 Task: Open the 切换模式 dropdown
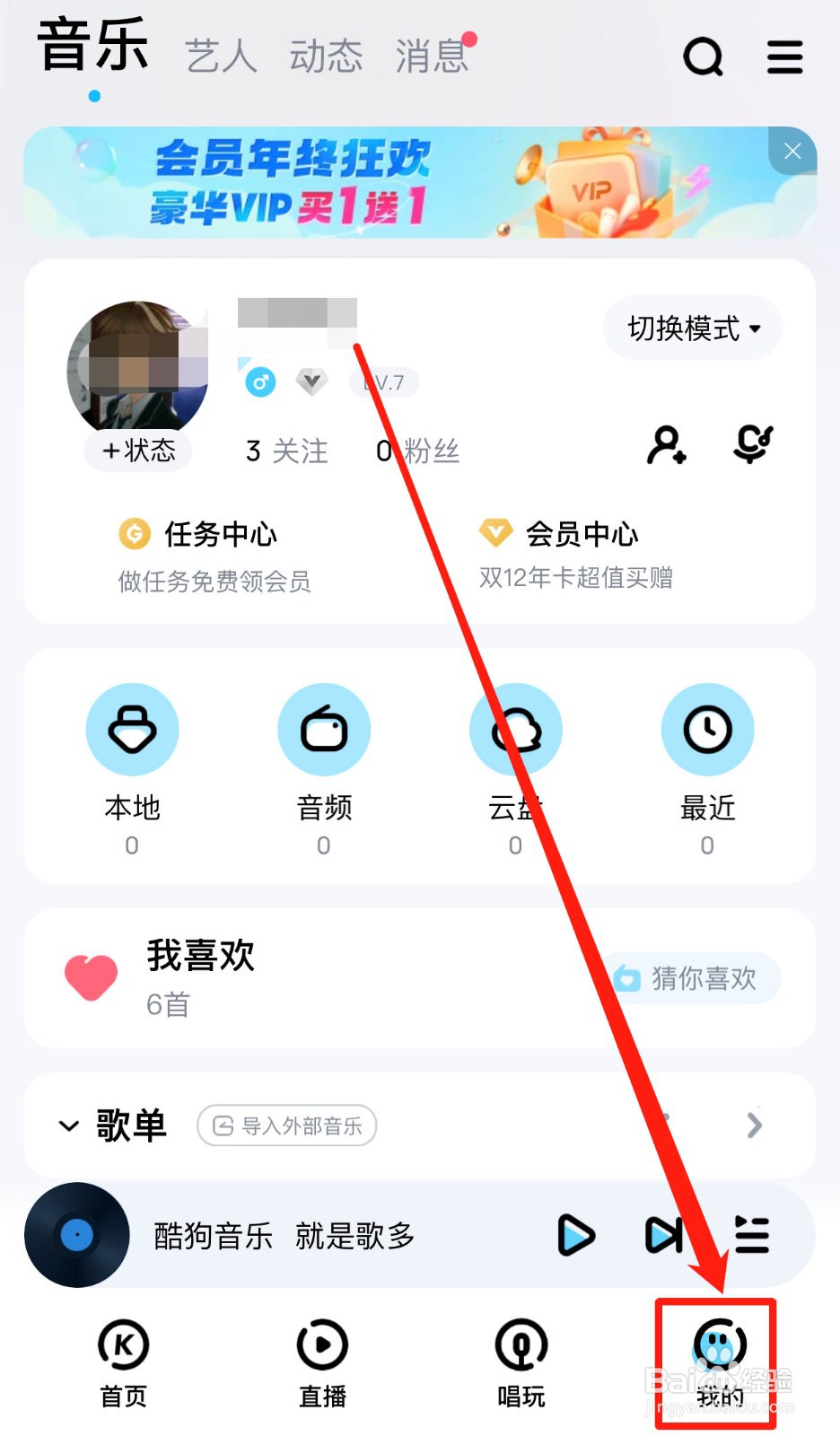click(692, 328)
